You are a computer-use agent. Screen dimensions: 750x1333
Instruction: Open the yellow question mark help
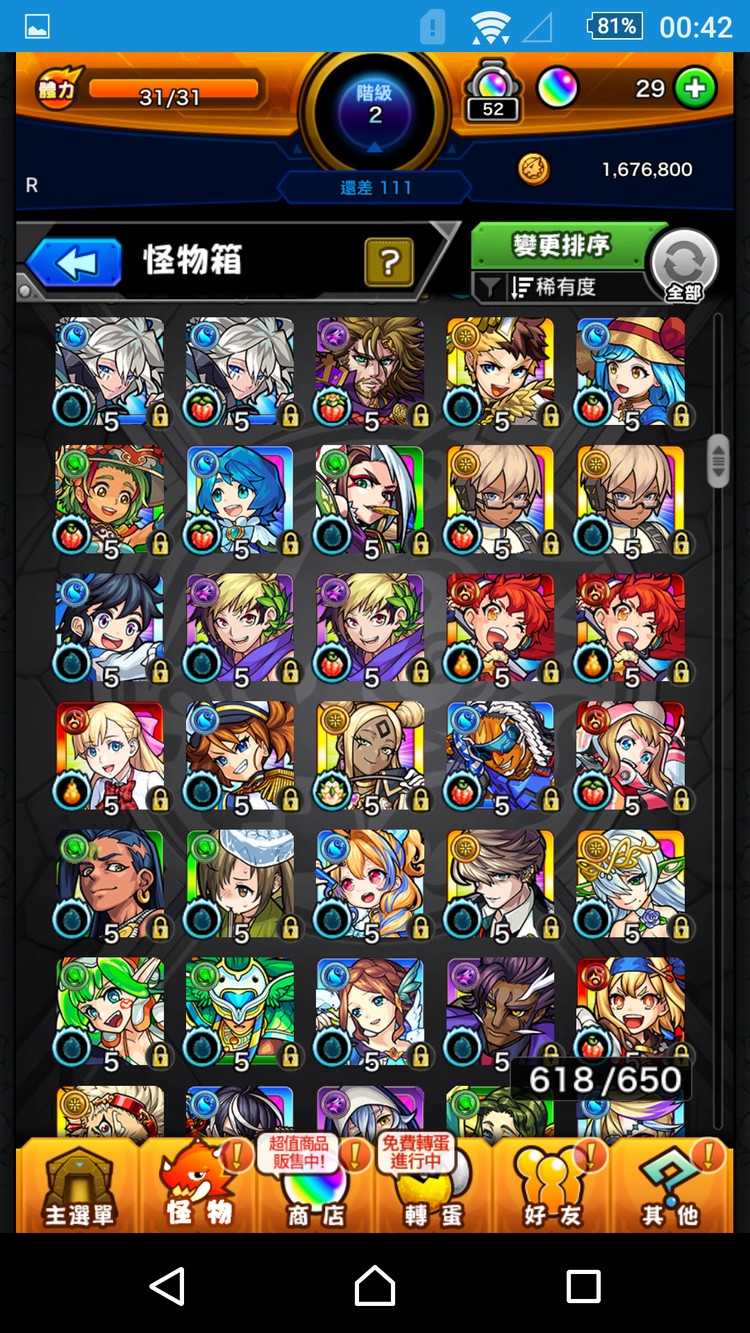coord(389,263)
